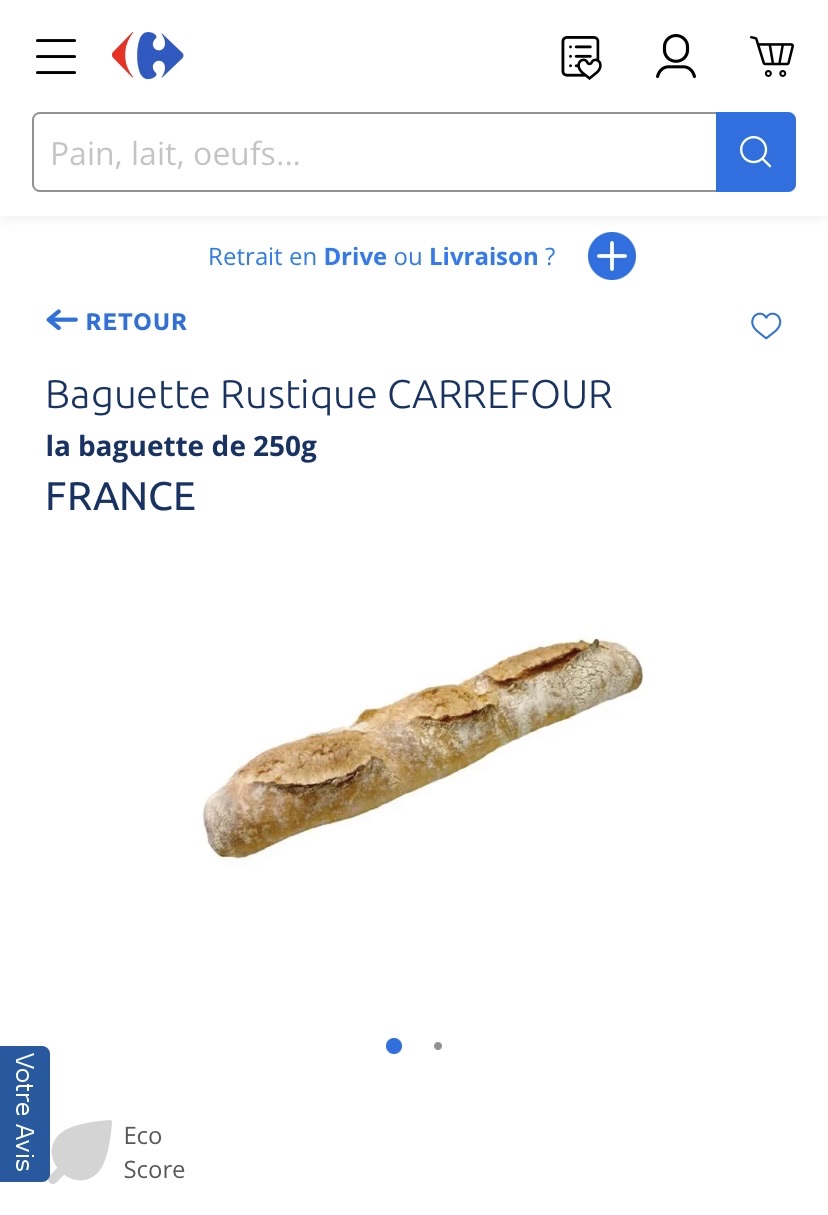
Task: Go to Carrefour home via logo
Action: pyautogui.click(x=148, y=56)
